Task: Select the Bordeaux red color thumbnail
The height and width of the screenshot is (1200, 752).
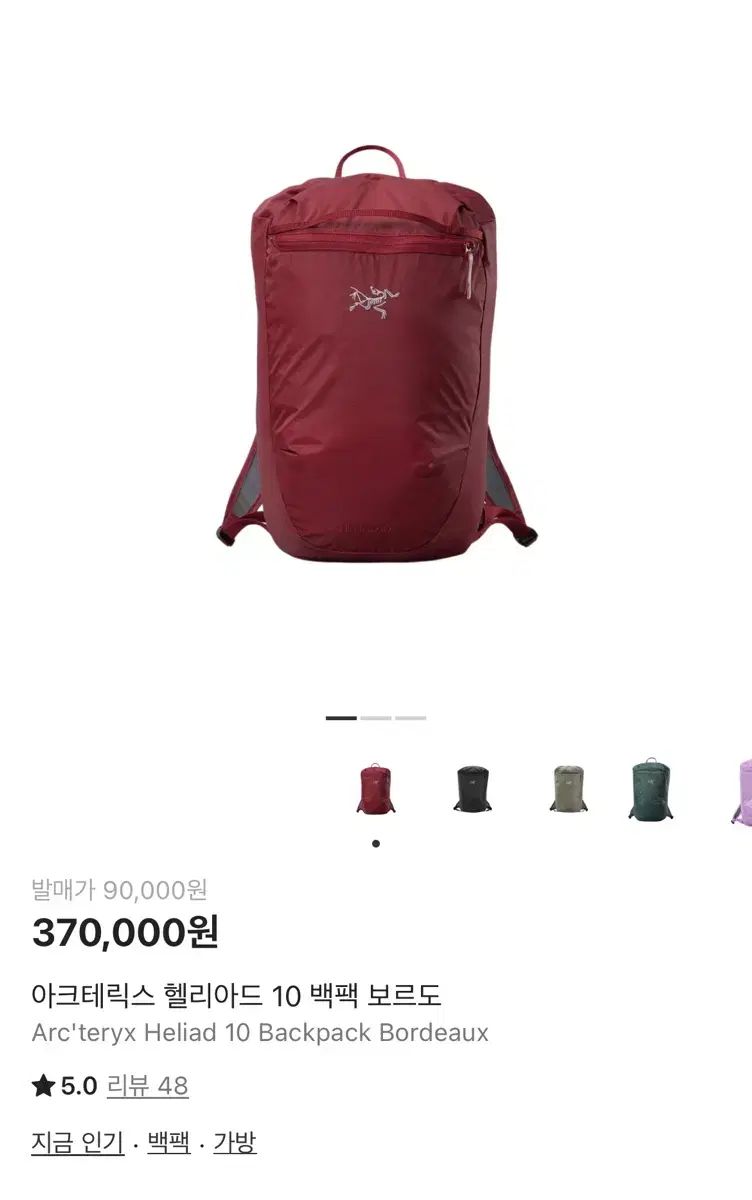Action: (376, 788)
